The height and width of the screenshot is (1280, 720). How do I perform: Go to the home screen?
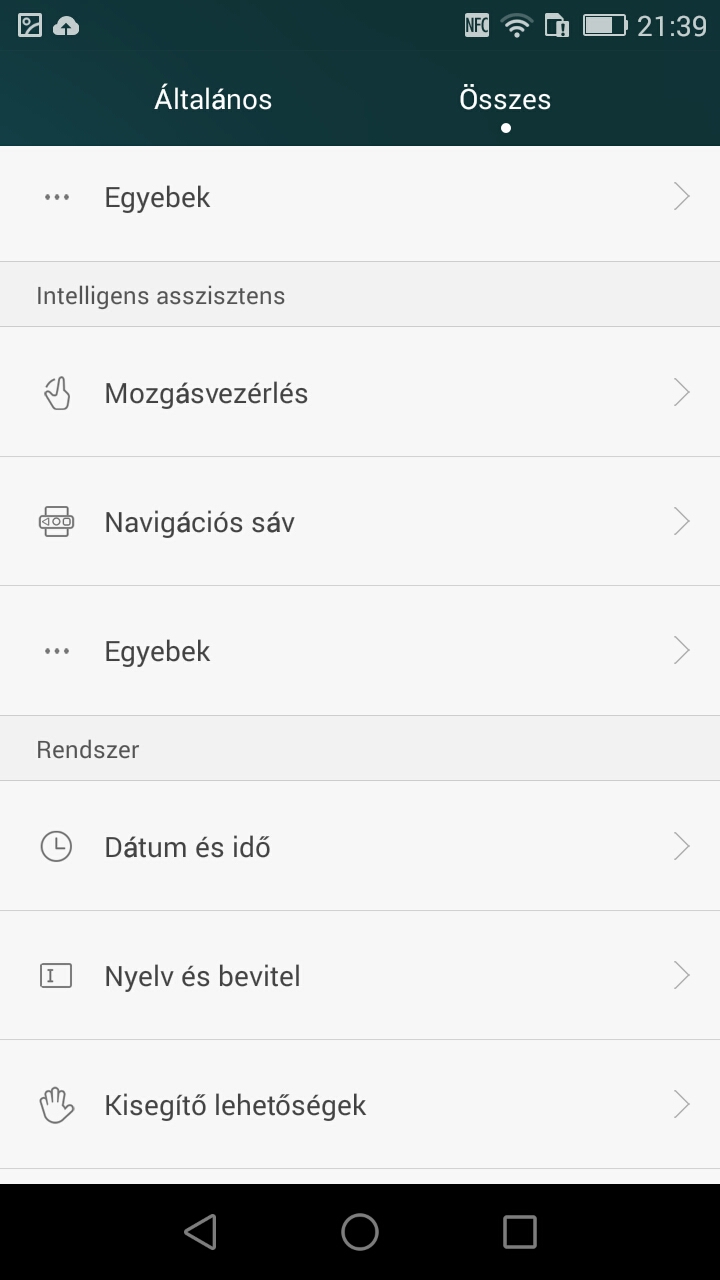pos(360,1232)
